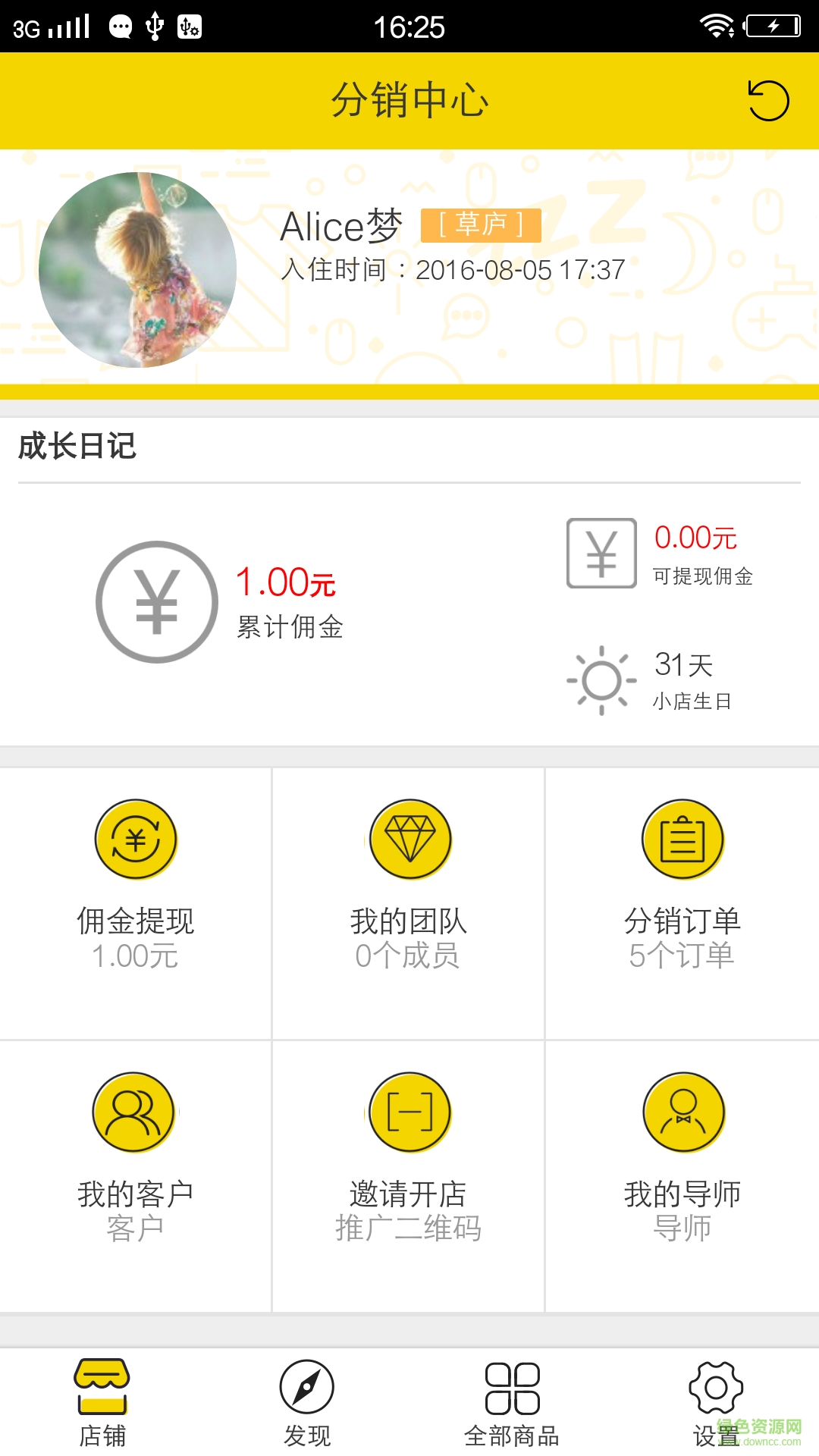Tap the 5个订单 order count
Screen dimensions: 819x1456
(683, 956)
